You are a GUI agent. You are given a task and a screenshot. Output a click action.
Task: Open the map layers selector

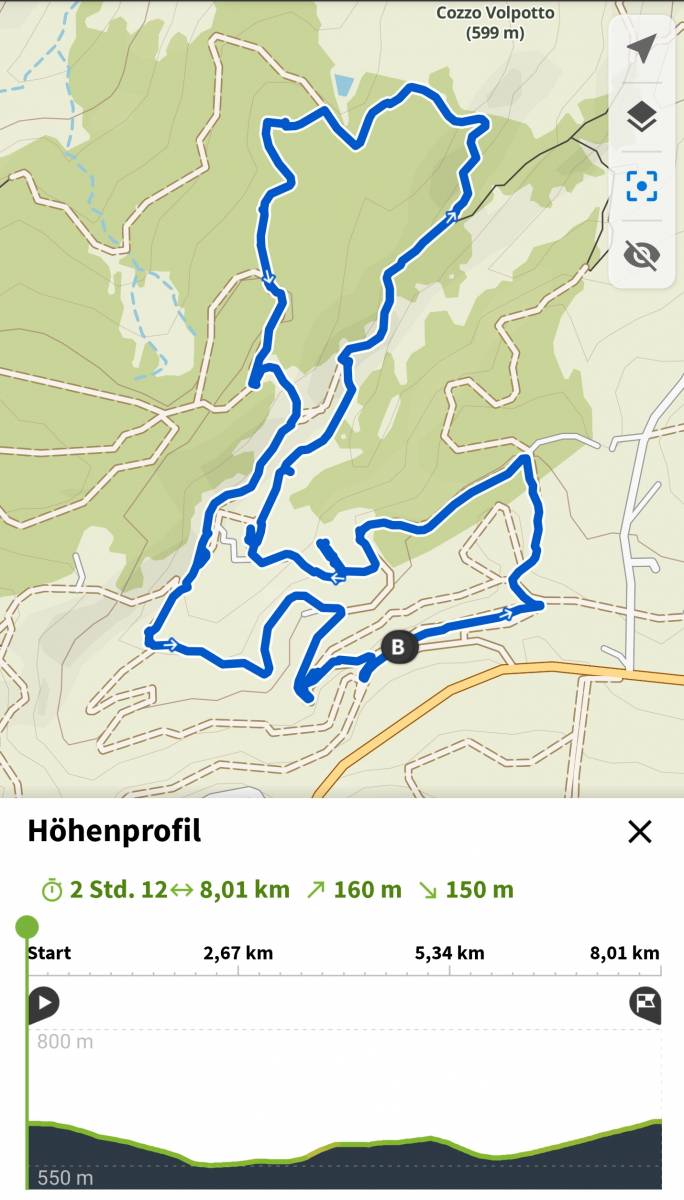pyautogui.click(x=641, y=117)
